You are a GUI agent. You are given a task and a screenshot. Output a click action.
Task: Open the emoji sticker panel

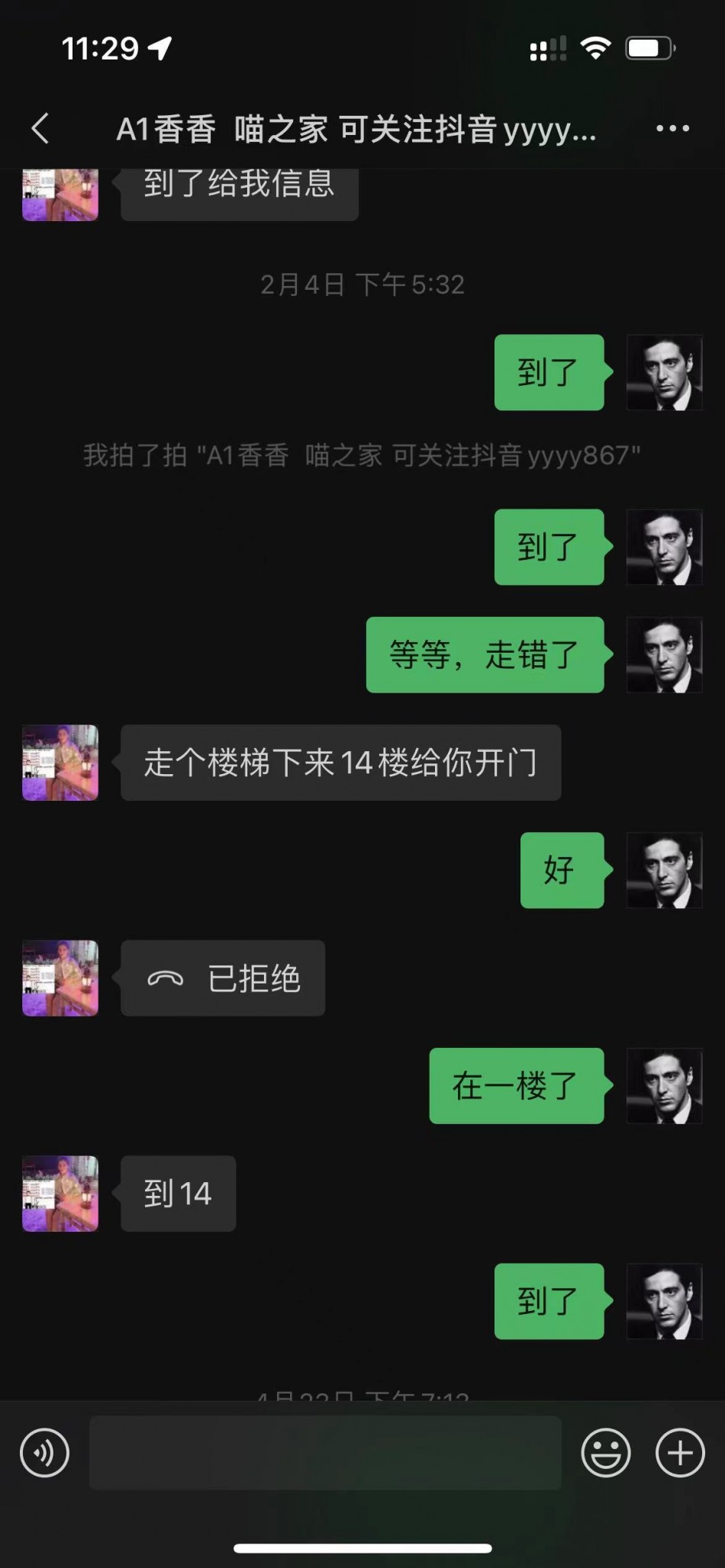coord(605,1452)
